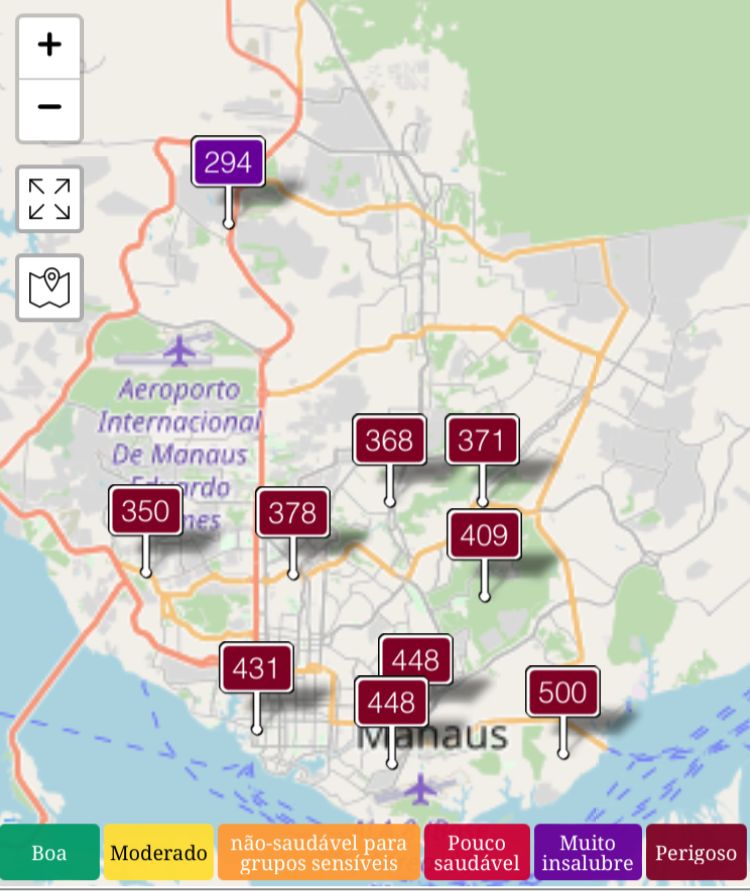Zoom in on the map
This screenshot has width=750, height=891.
[x=49, y=45]
